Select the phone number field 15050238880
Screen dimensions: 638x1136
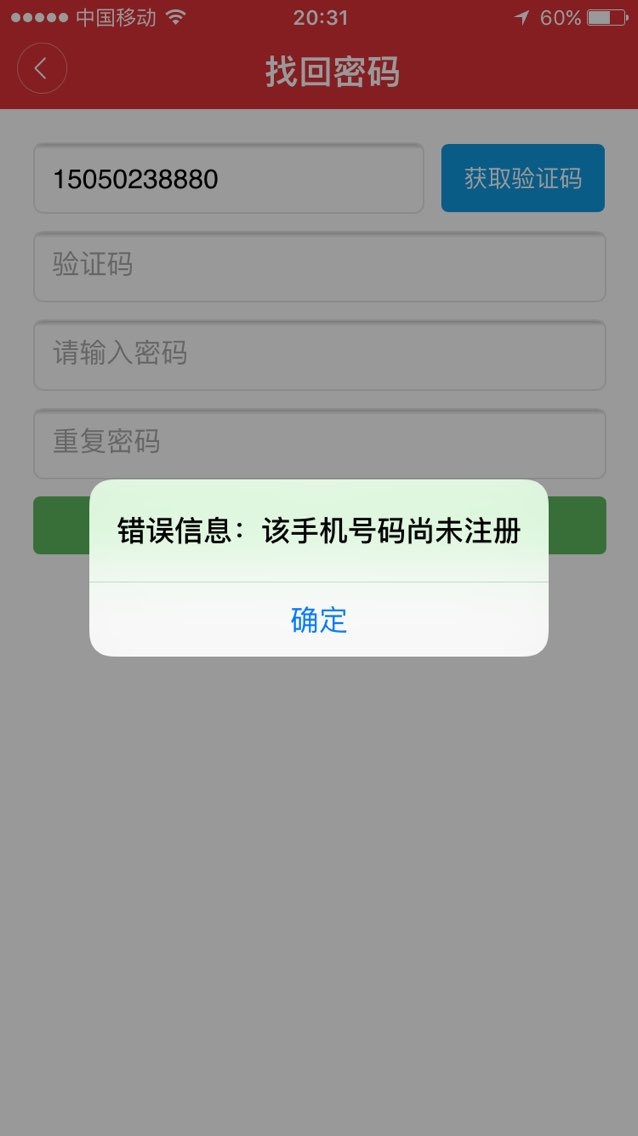[x=229, y=178]
